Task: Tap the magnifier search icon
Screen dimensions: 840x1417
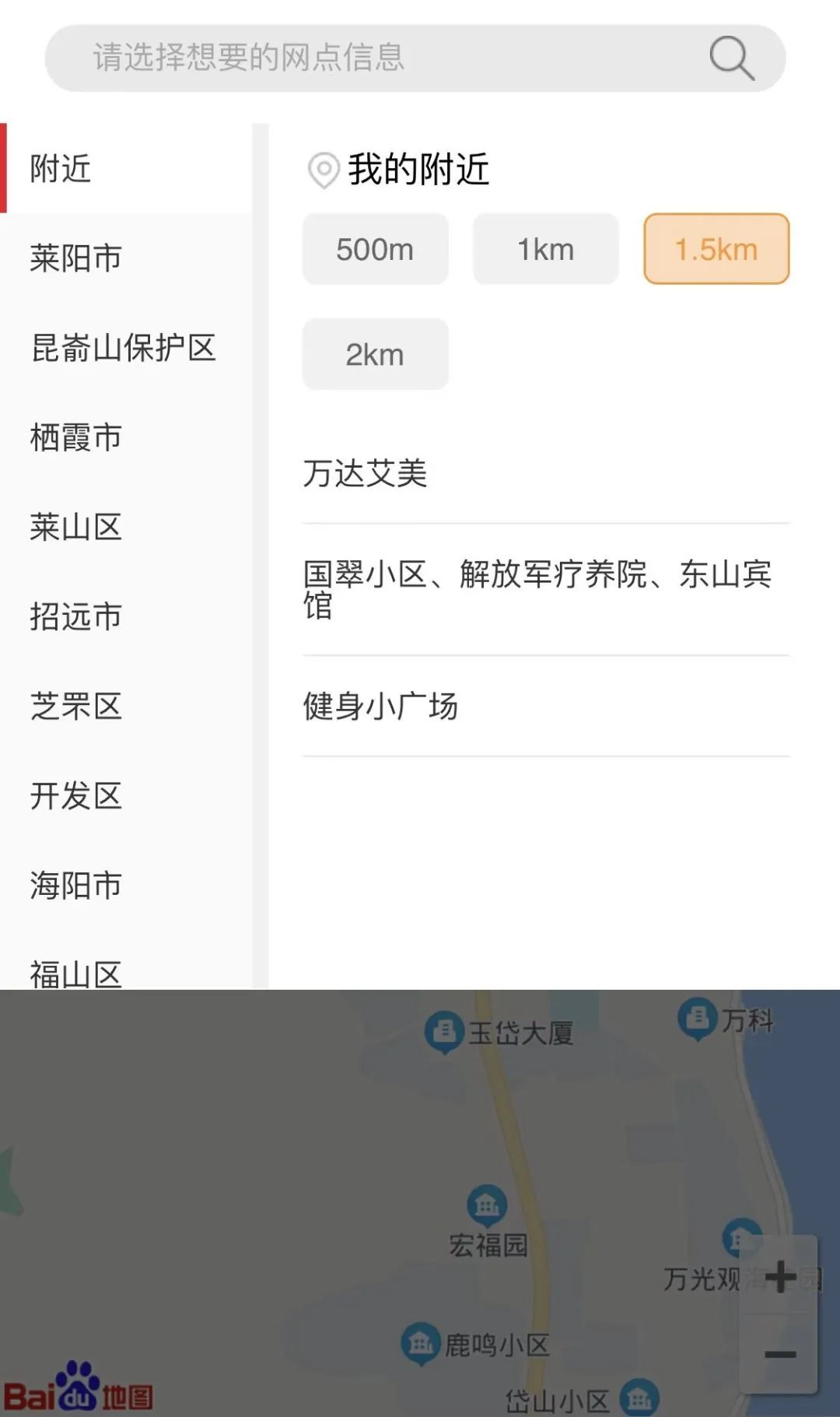Action: click(731, 58)
